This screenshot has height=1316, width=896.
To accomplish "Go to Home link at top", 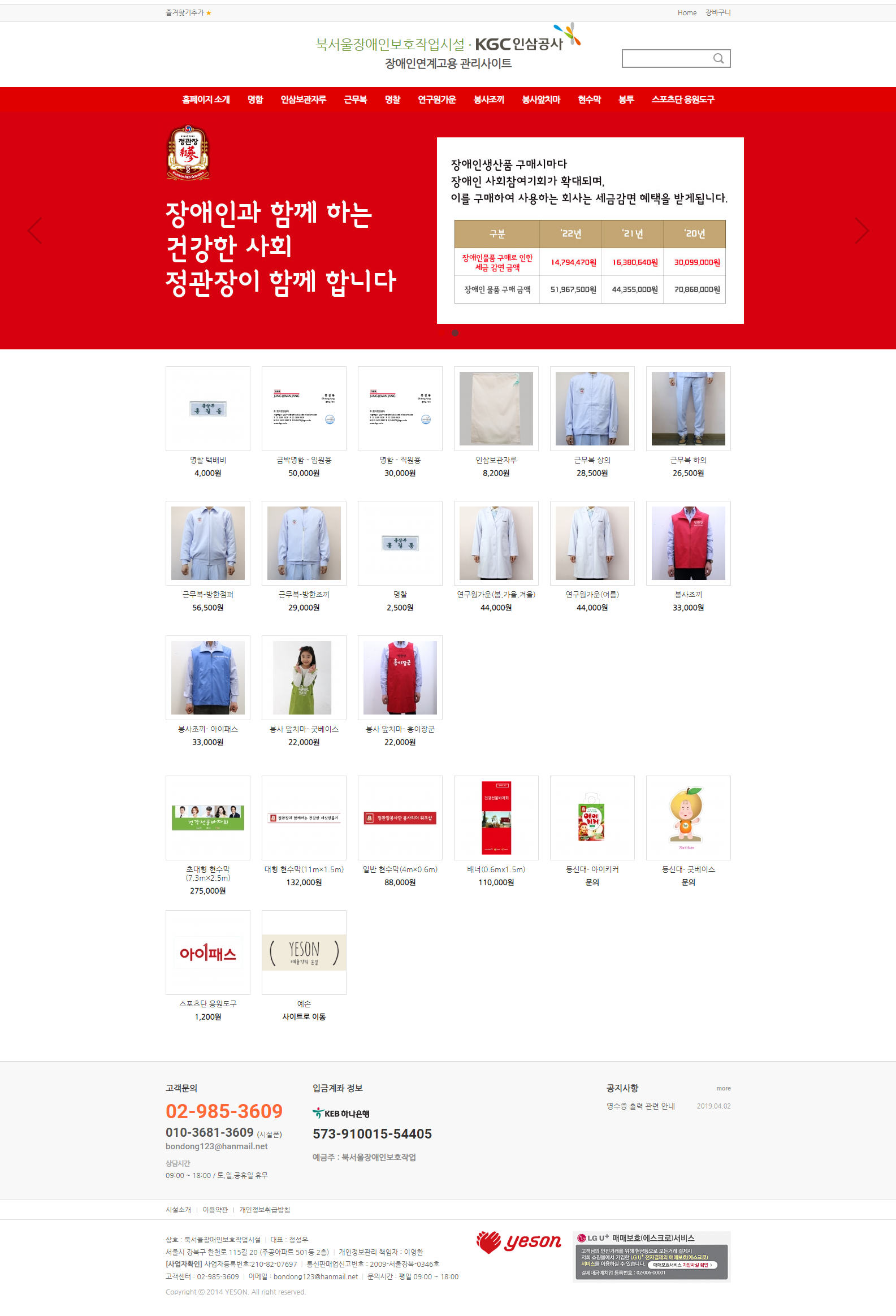I will 686,12.
